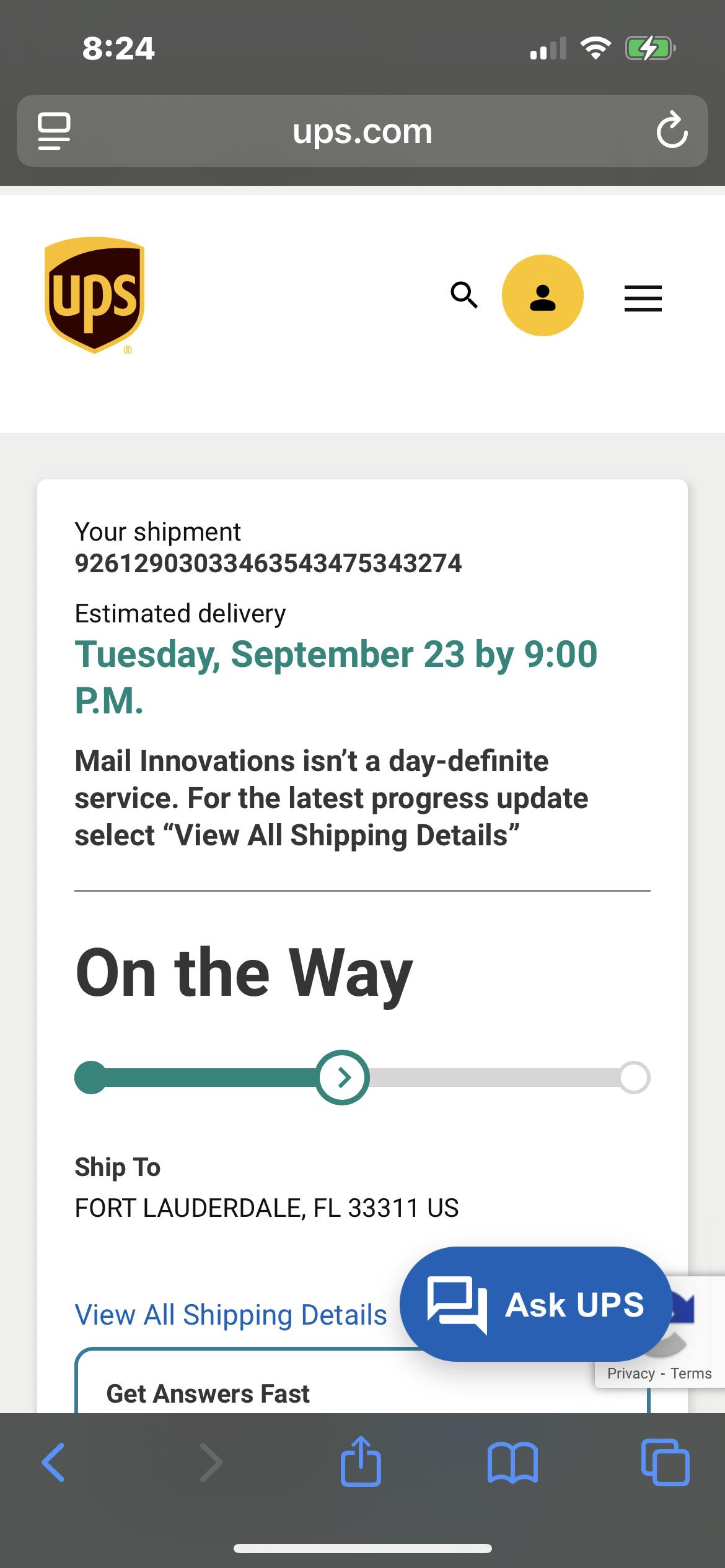Show open Safari tabs

pyautogui.click(x=665, y=1462)
